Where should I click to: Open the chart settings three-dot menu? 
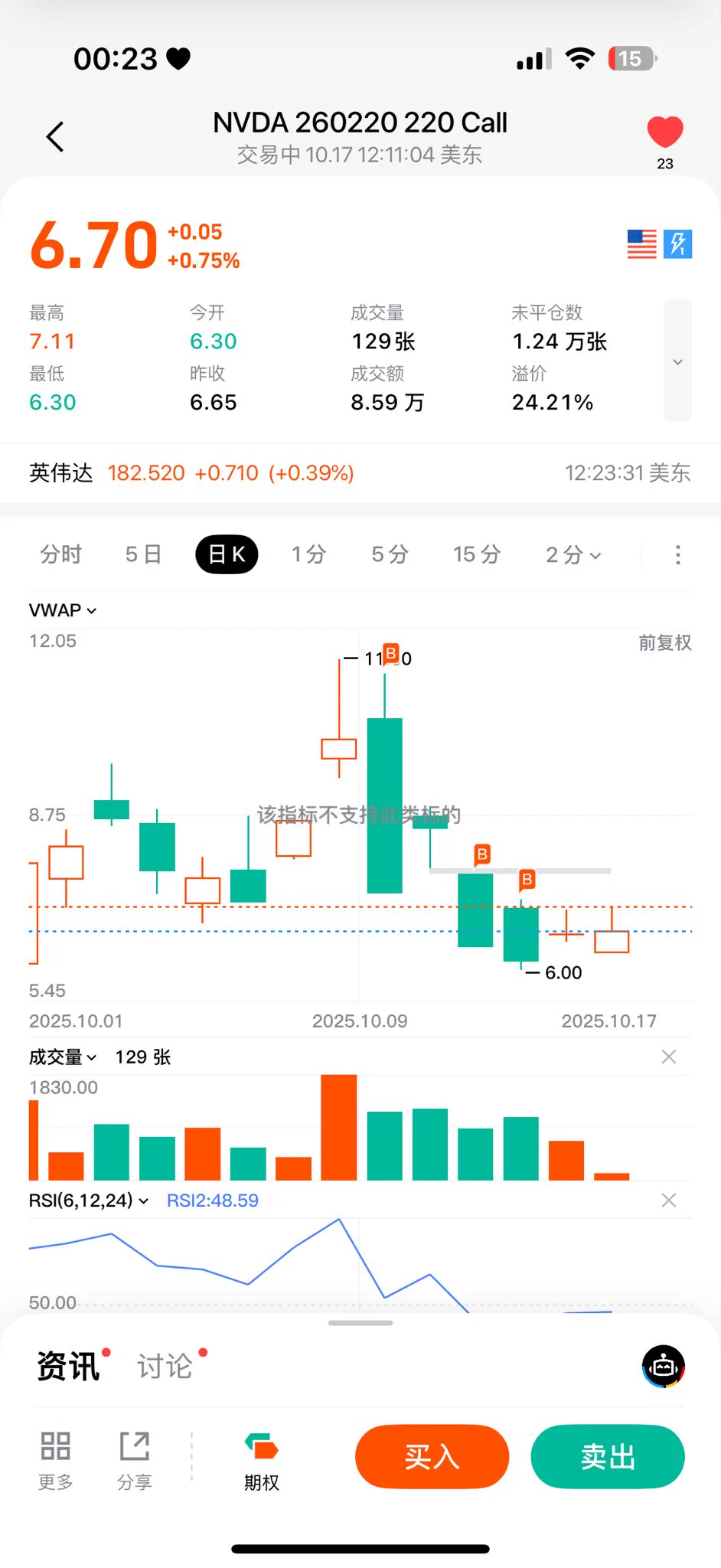tap(677, 555)
